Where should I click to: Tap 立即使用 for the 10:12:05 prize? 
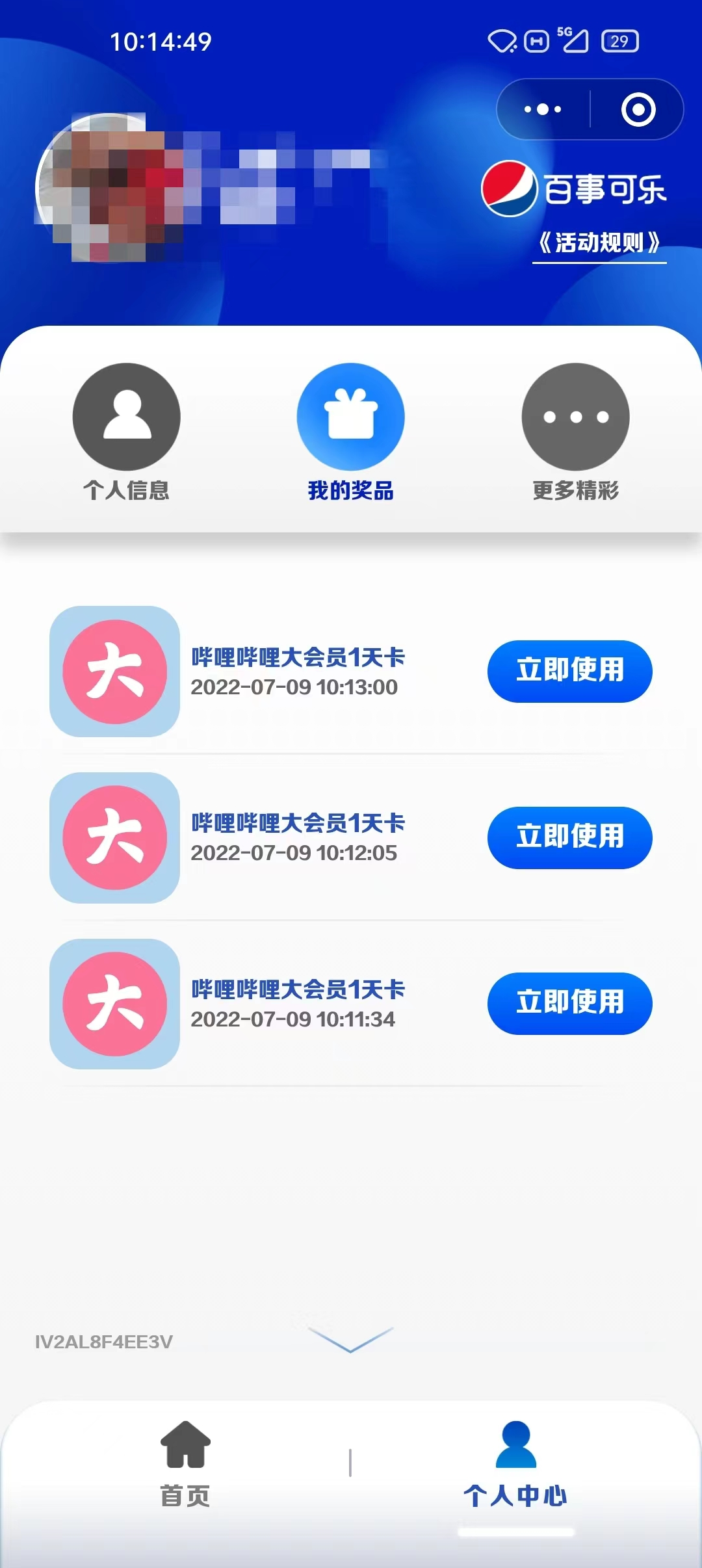pyautogui.click(x=570, y=837)
